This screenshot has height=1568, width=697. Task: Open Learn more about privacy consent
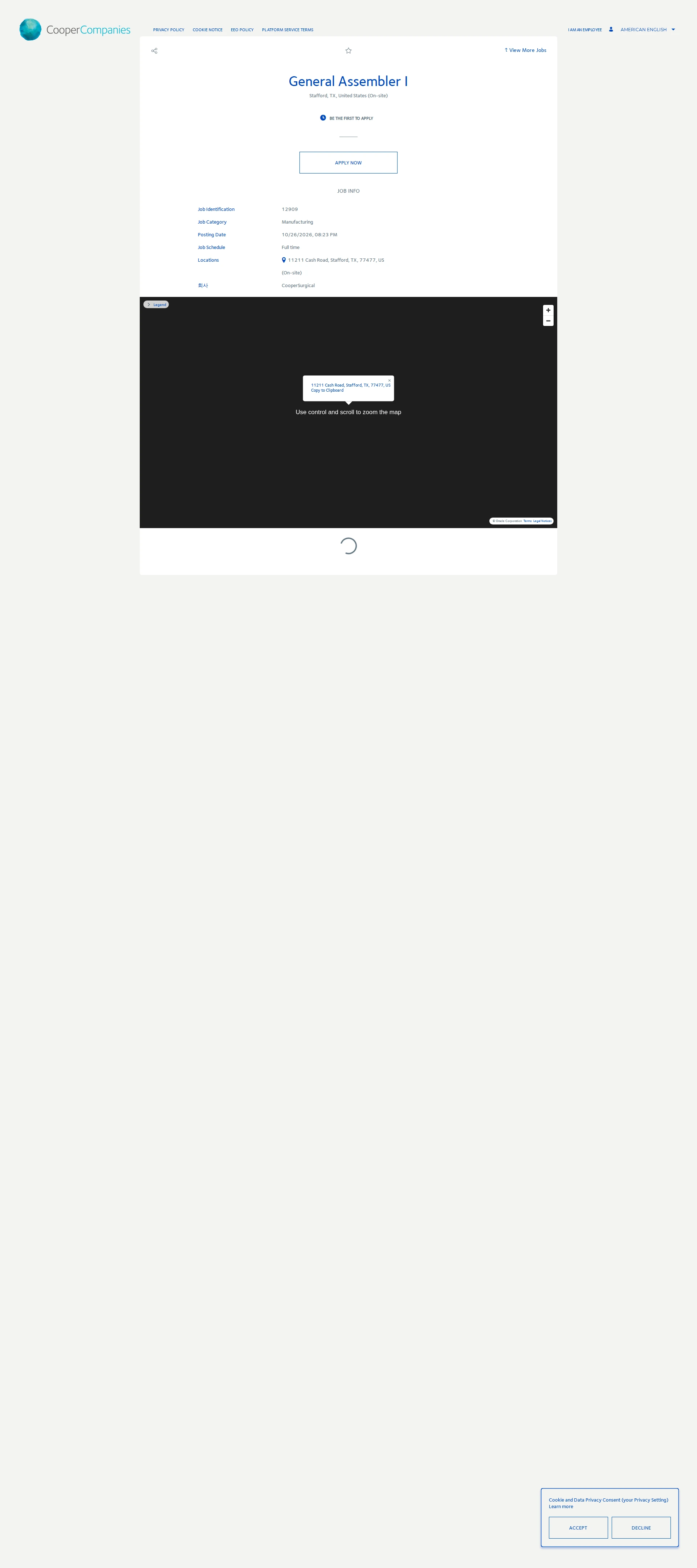tap(561, 1506)
